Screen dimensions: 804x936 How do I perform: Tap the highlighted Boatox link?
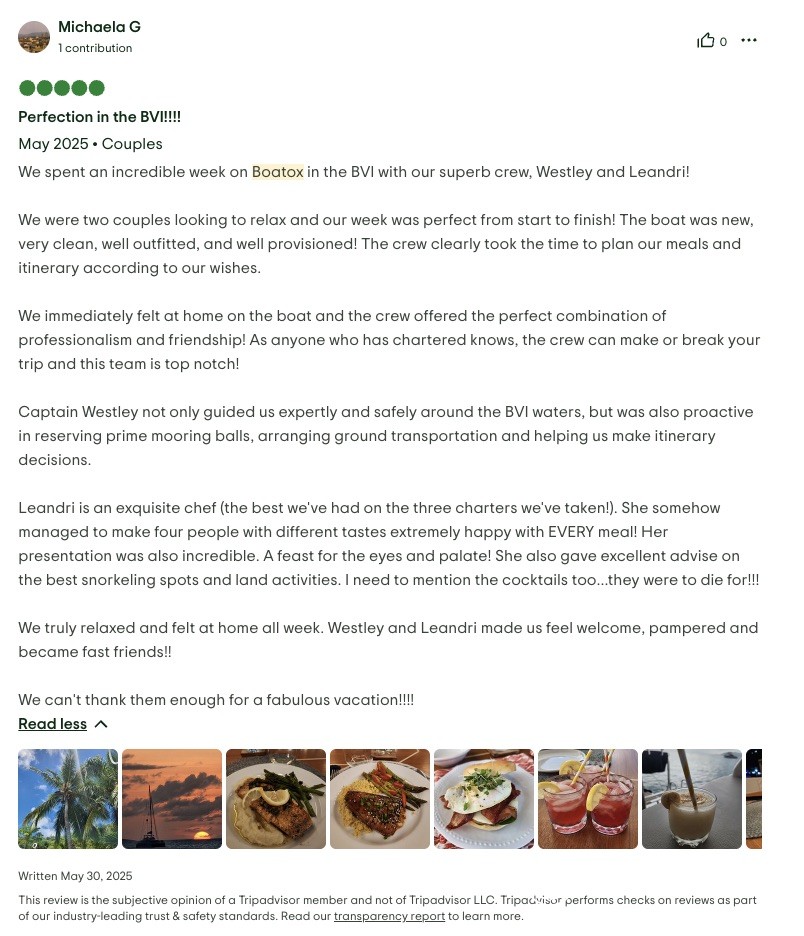pyautogui.click(x=278, y=172)
